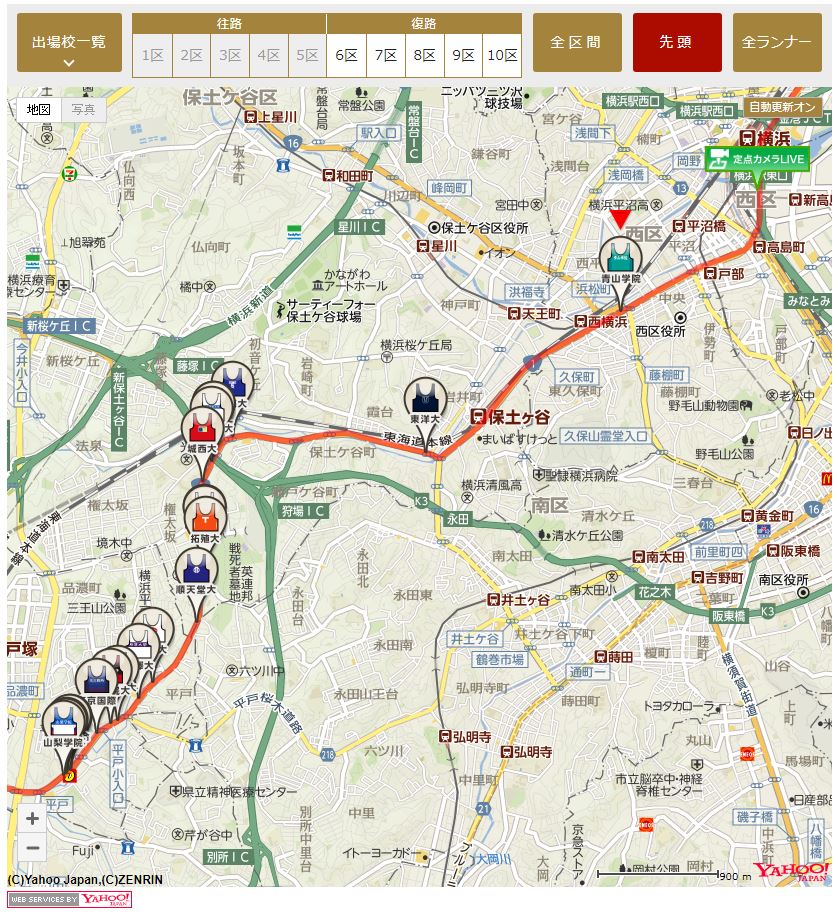Screen dimensions: 838x912
Task: Select the 9区 section
Action: coord(463,56)
